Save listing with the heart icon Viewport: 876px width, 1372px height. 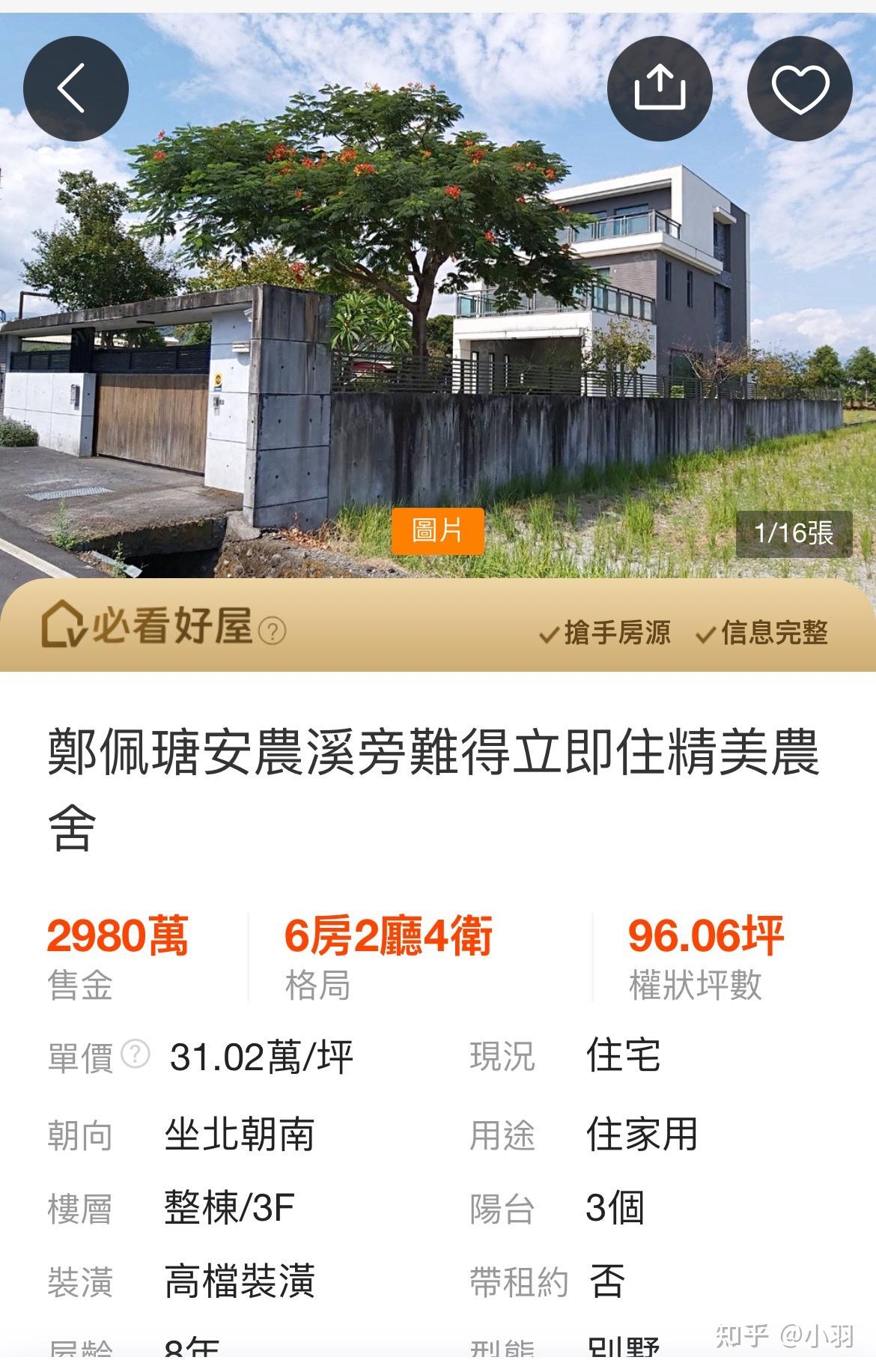coord(800,88)
